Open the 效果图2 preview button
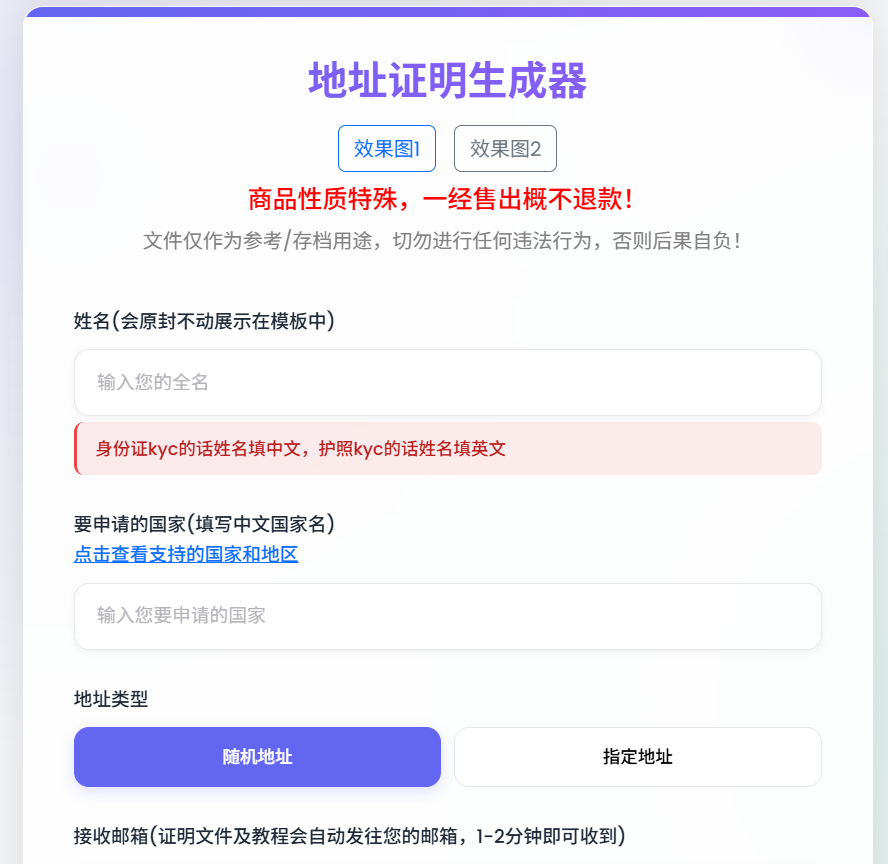The image size is (888, 864). point(505,148)
